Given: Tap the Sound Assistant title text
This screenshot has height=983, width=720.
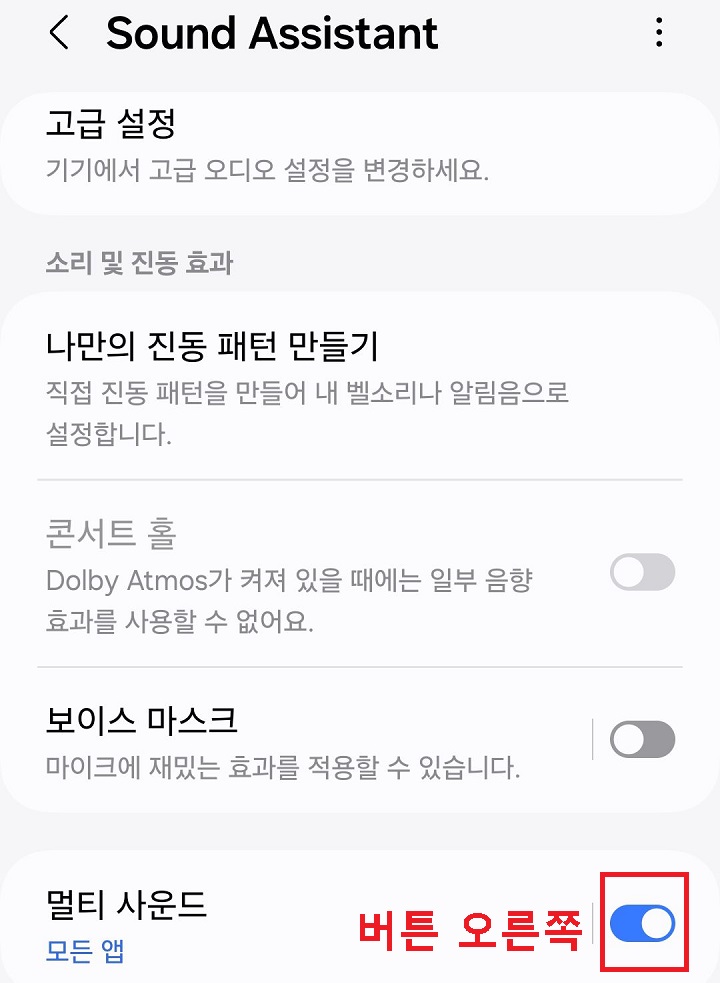Looking at the screenshot, I should (x=273, y=33).
